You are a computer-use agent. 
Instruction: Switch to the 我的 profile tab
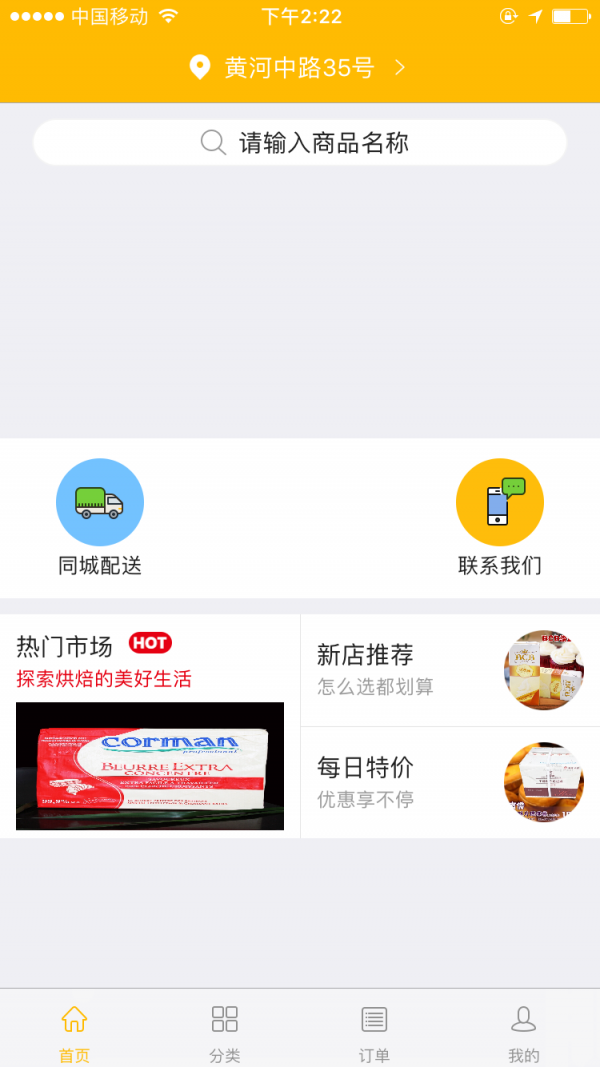point(524,1032)
